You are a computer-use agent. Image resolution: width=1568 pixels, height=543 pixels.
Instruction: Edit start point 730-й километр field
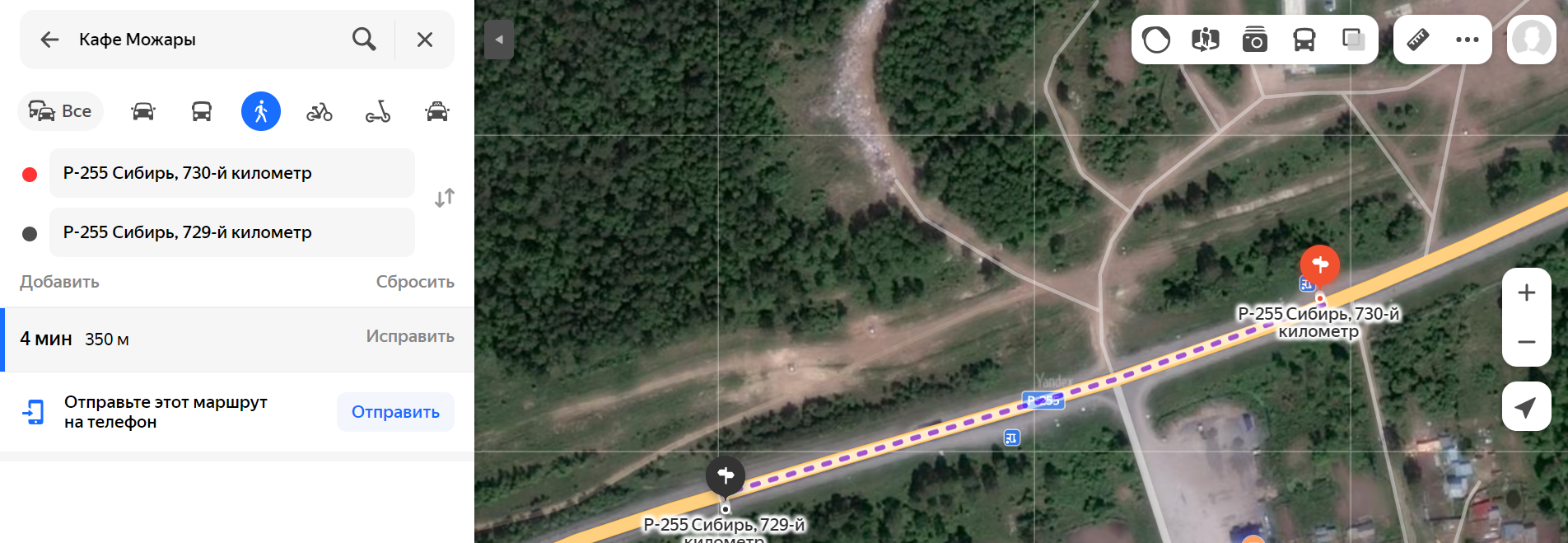click(x=231, y=173)
